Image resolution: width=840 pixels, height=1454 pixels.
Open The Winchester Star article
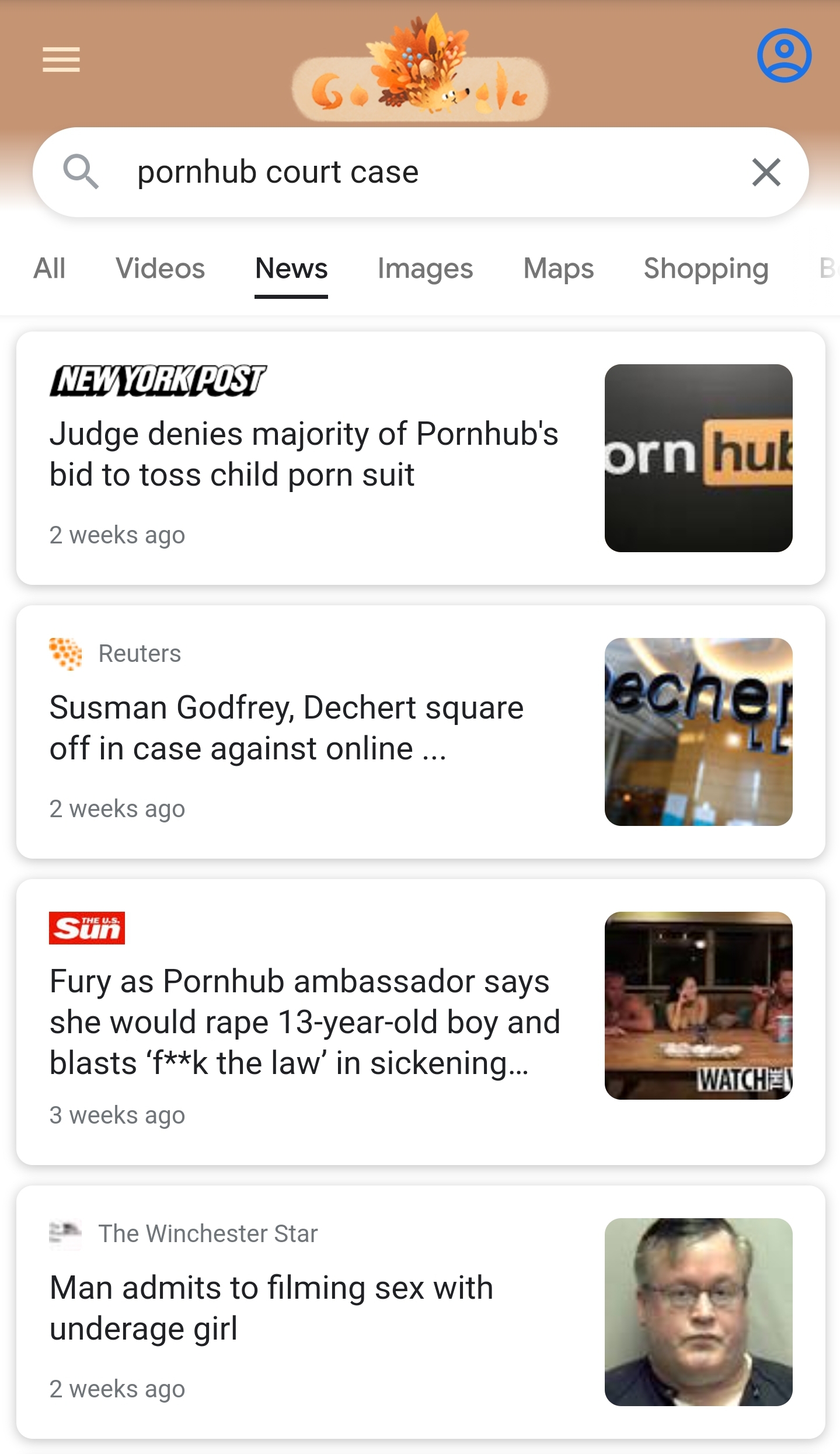tap(420, 1312)
